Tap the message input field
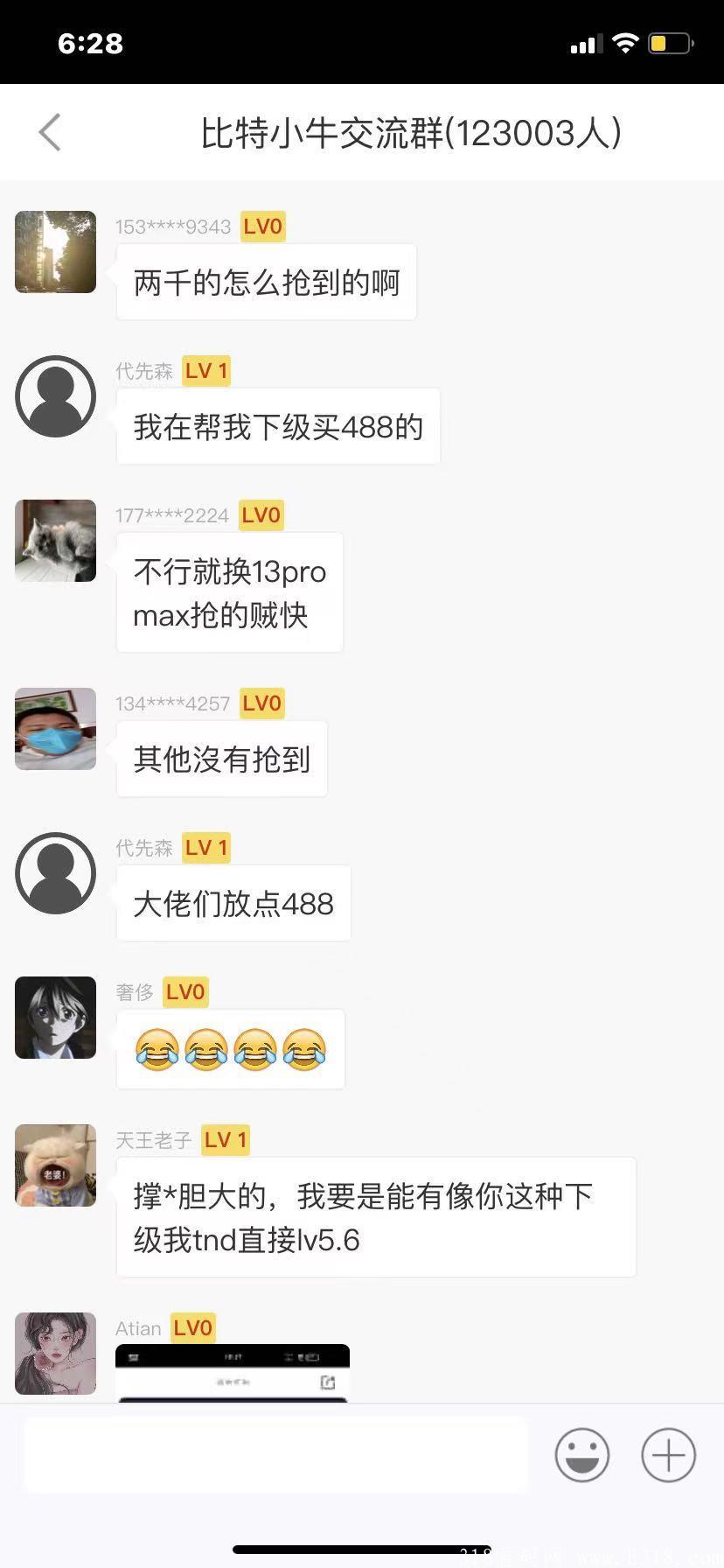This screenshot has height=1568, width=724. coord(275,1454)
